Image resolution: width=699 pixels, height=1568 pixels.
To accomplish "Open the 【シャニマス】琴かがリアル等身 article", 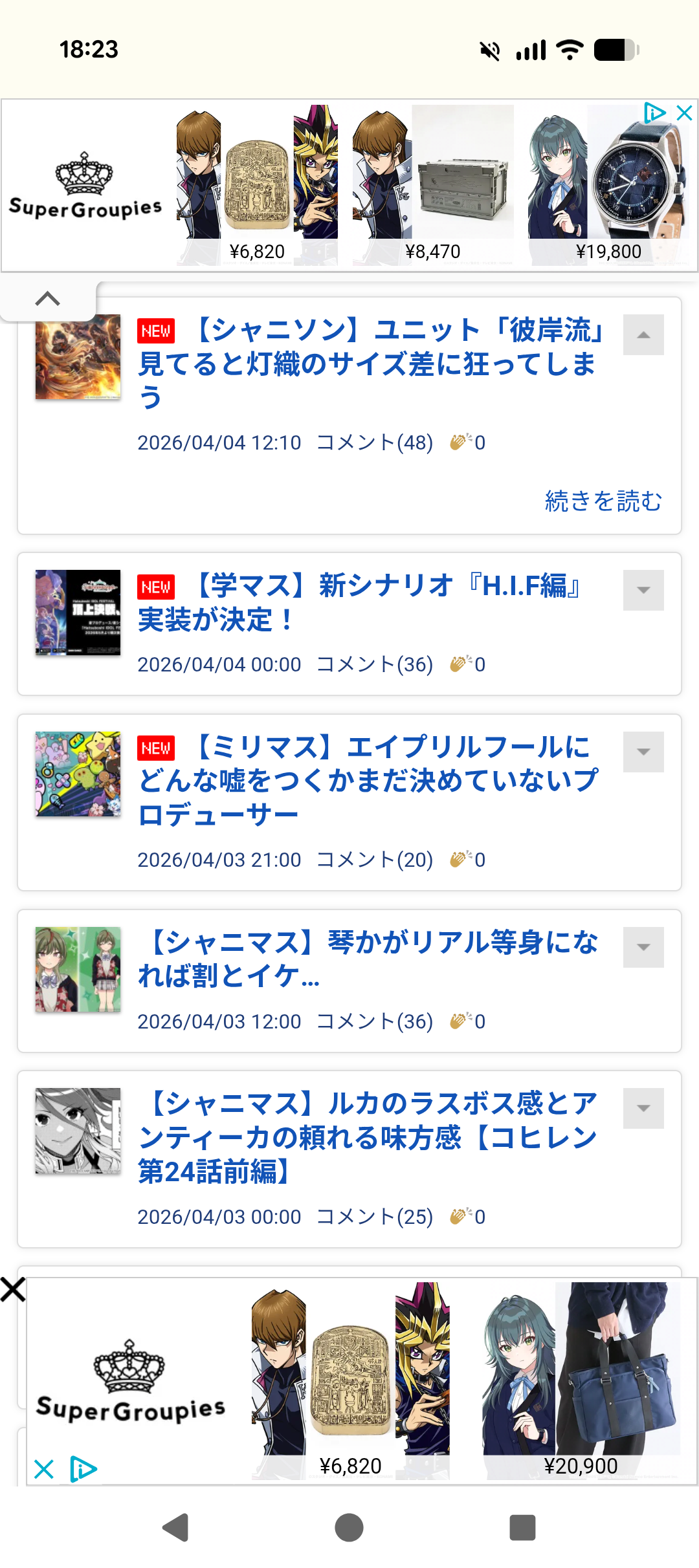I will tap(368, 959).
